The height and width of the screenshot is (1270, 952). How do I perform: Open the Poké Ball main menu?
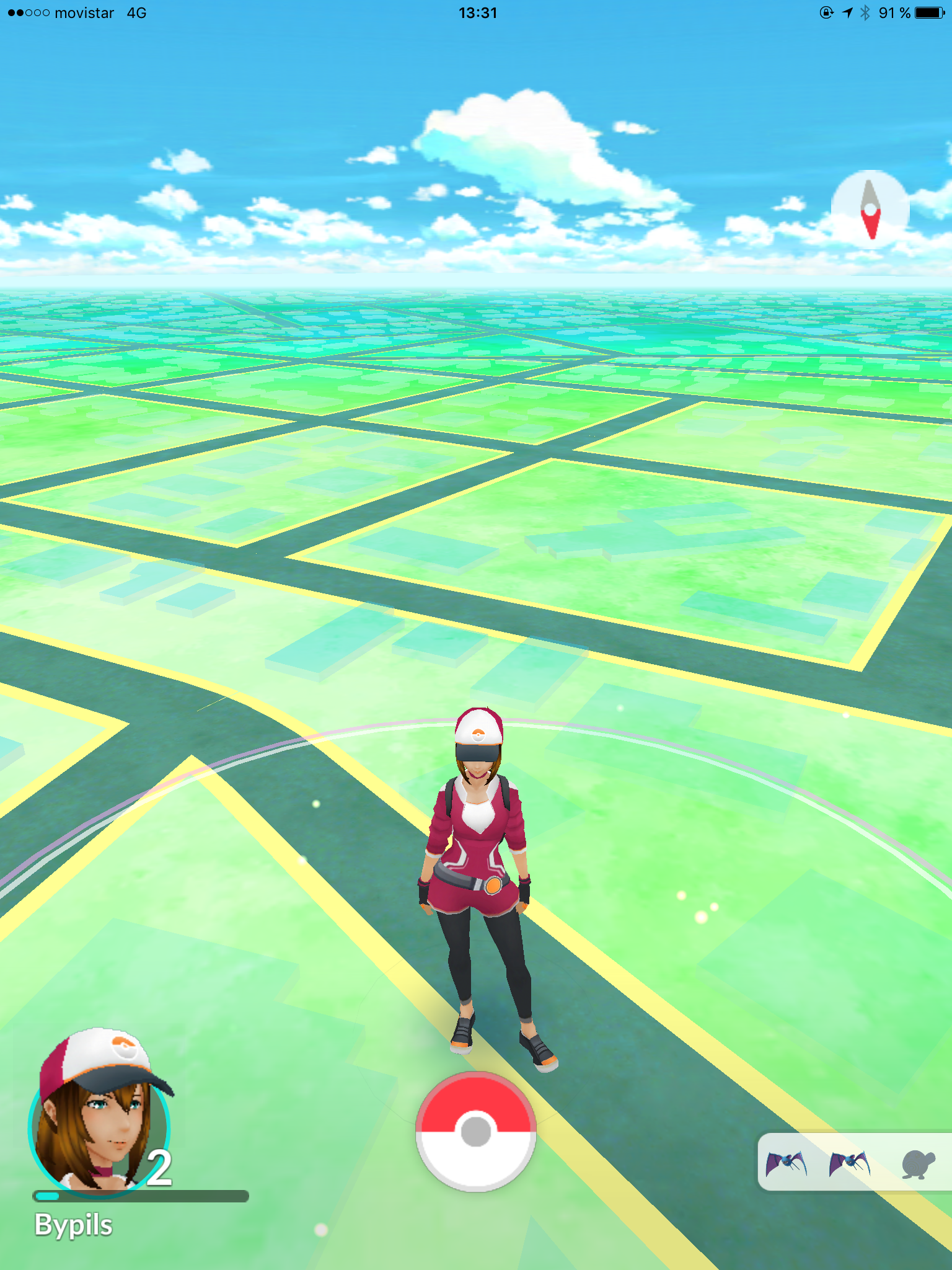[475, 1131]
